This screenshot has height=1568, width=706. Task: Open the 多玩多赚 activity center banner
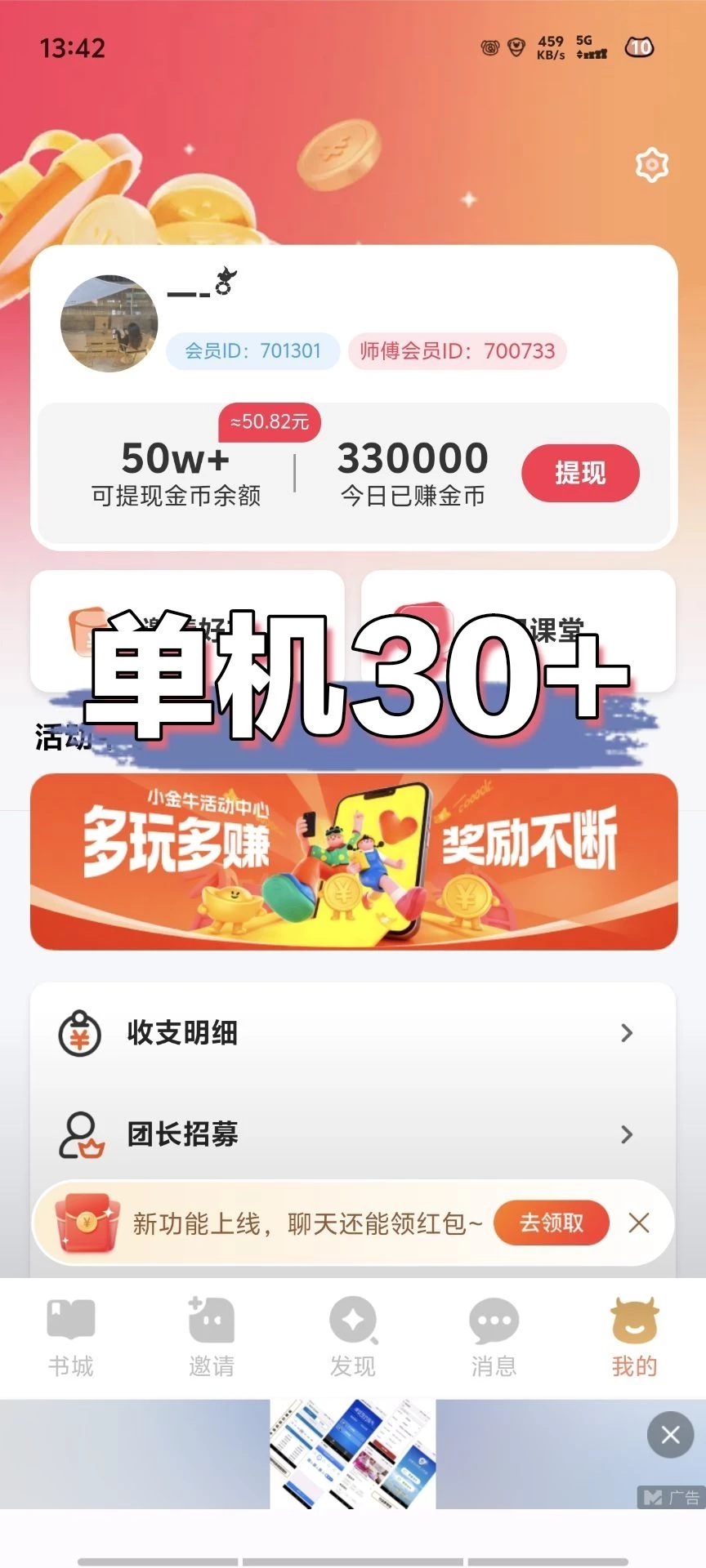(x=353, y=862)
